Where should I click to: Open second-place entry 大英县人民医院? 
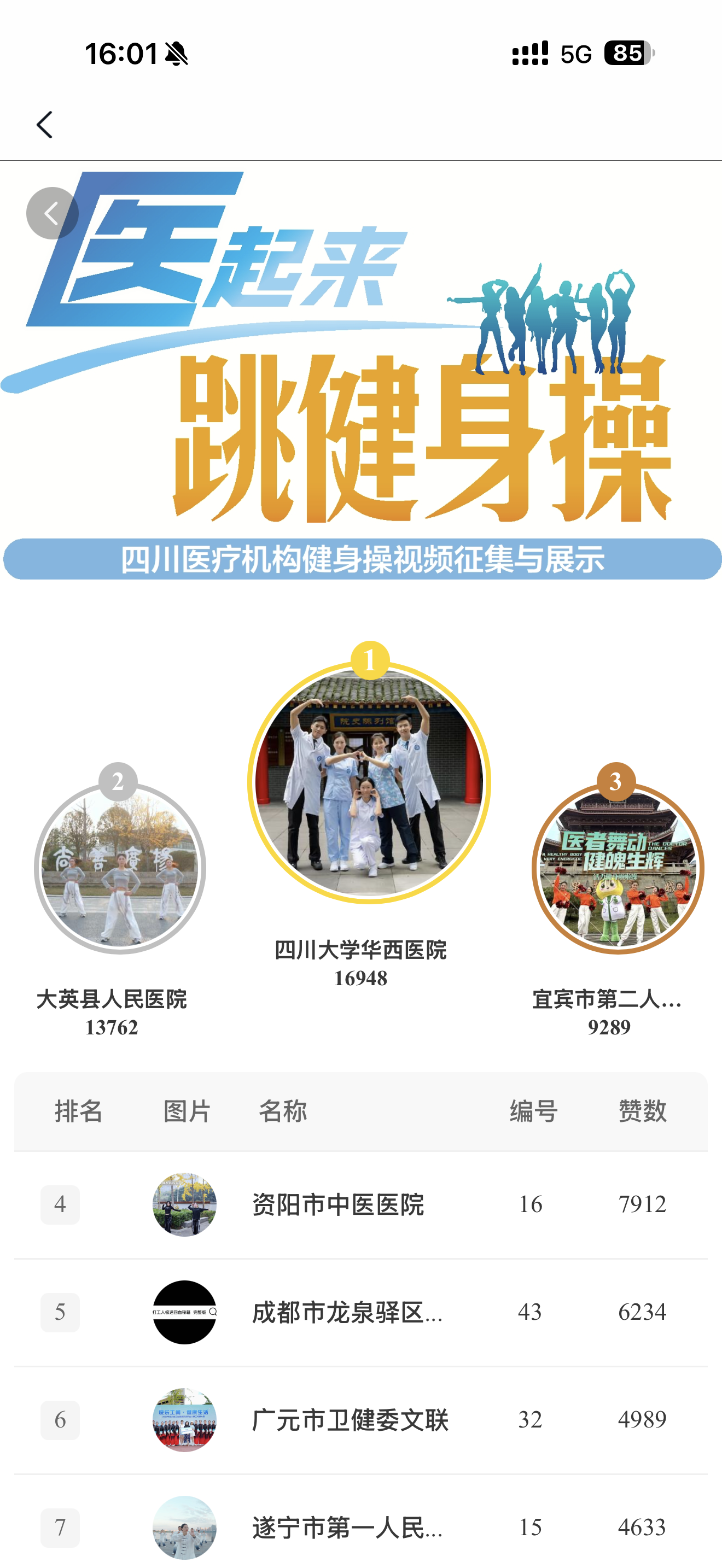click(x=120, y=868)
